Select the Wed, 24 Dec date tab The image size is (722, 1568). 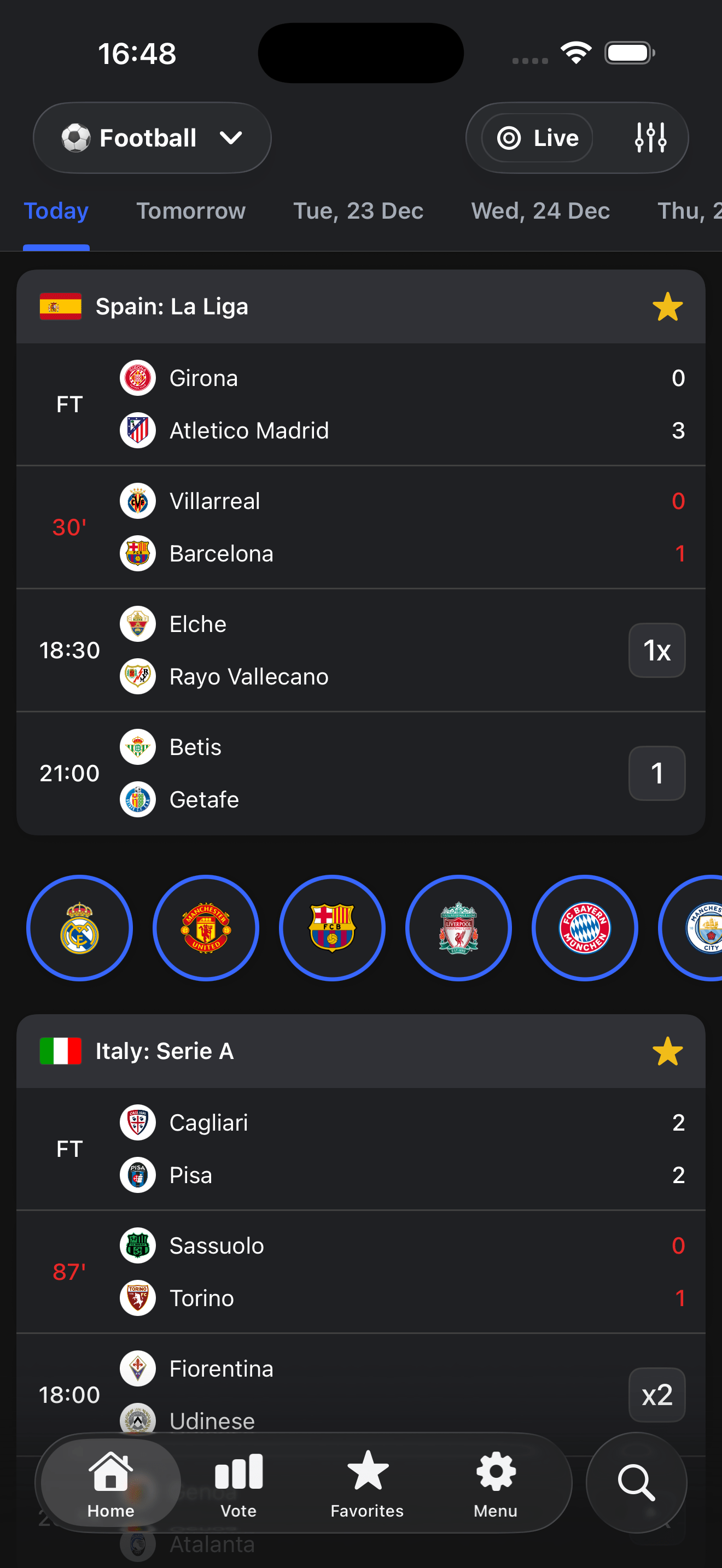coord(540,211)
